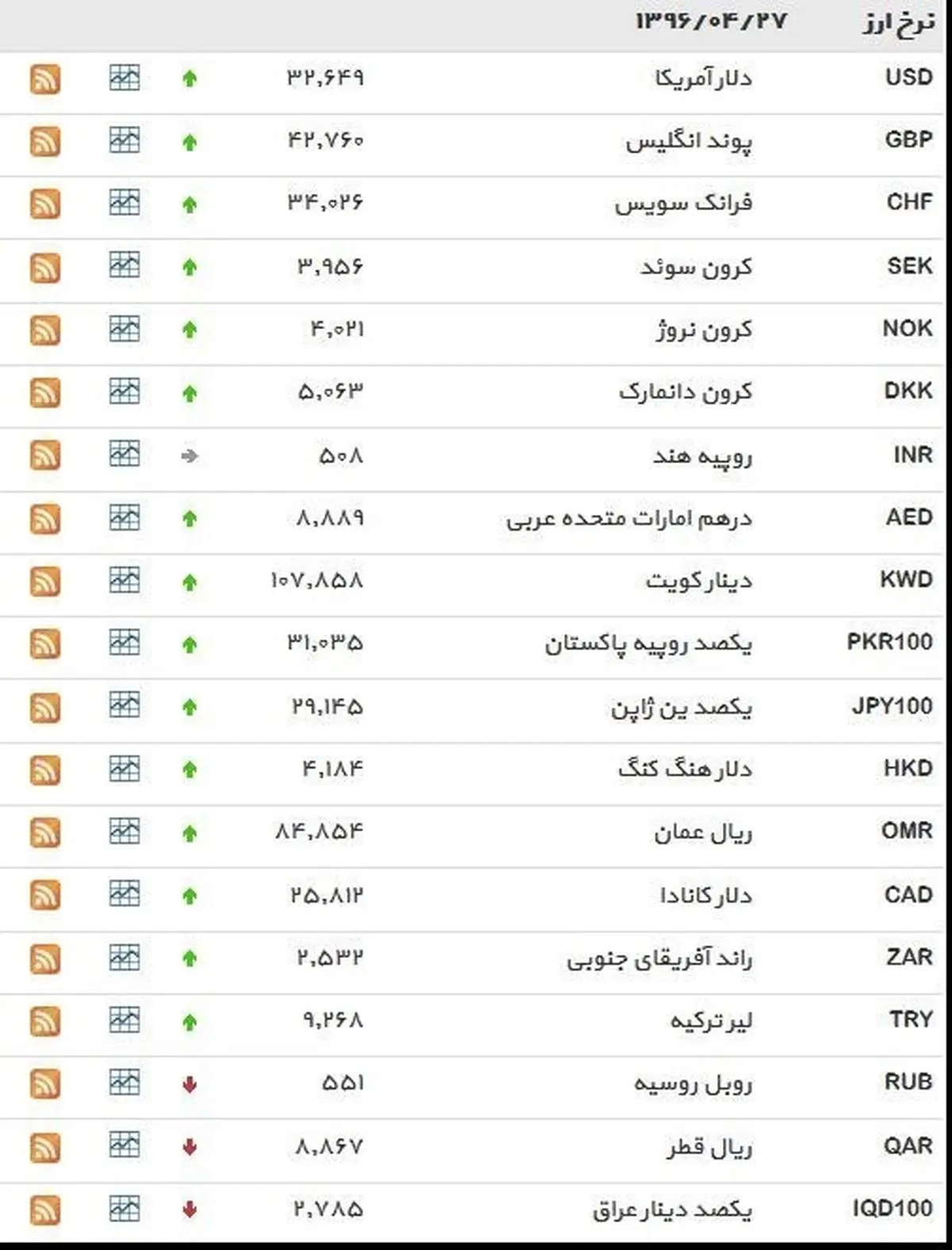The width and height of the screenshot is (952, 1250).
Task: Open the TRY RSS feed
Action: point(45,1021)
